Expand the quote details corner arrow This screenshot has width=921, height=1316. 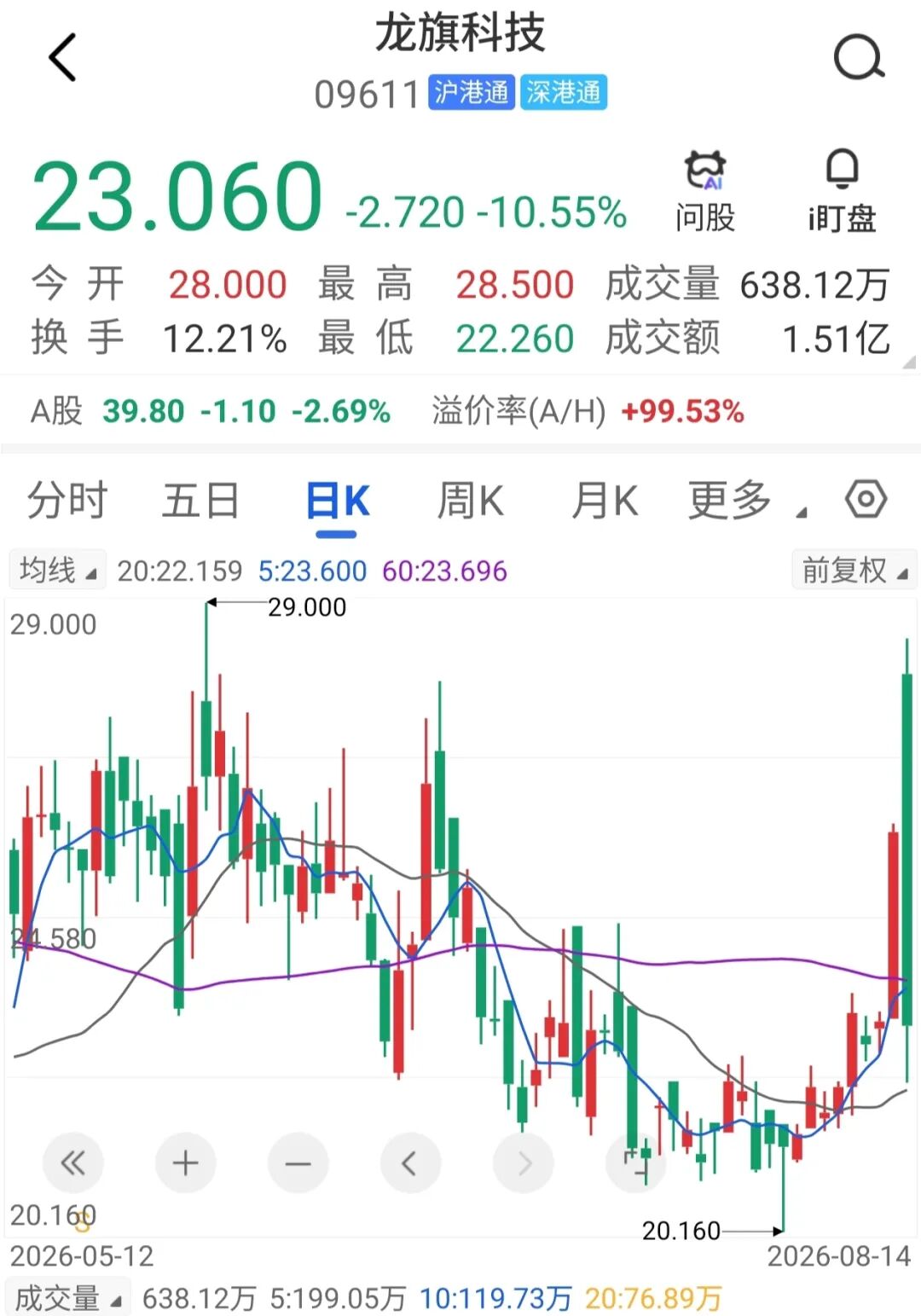click(x=909, y=362)
